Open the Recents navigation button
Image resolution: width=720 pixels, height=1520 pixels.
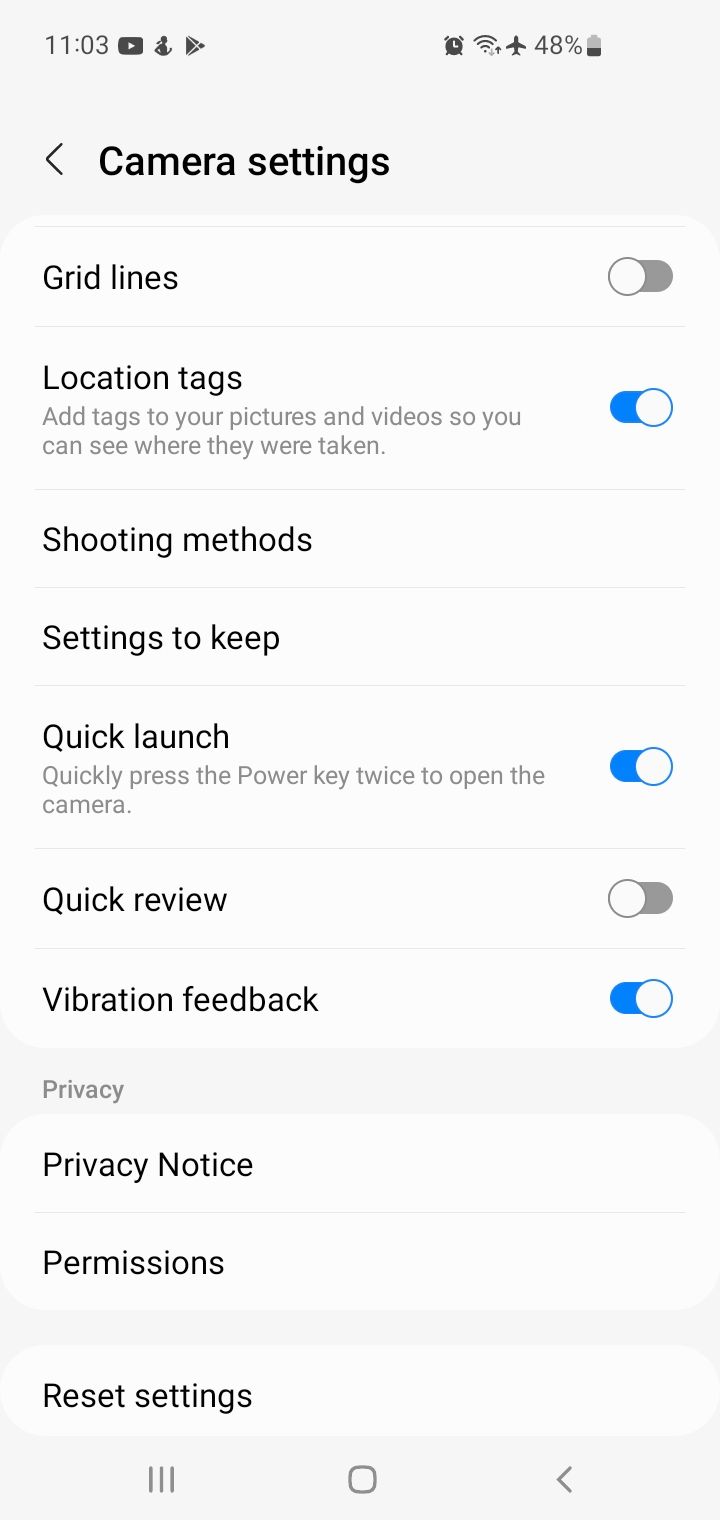tap(160, 1479)
